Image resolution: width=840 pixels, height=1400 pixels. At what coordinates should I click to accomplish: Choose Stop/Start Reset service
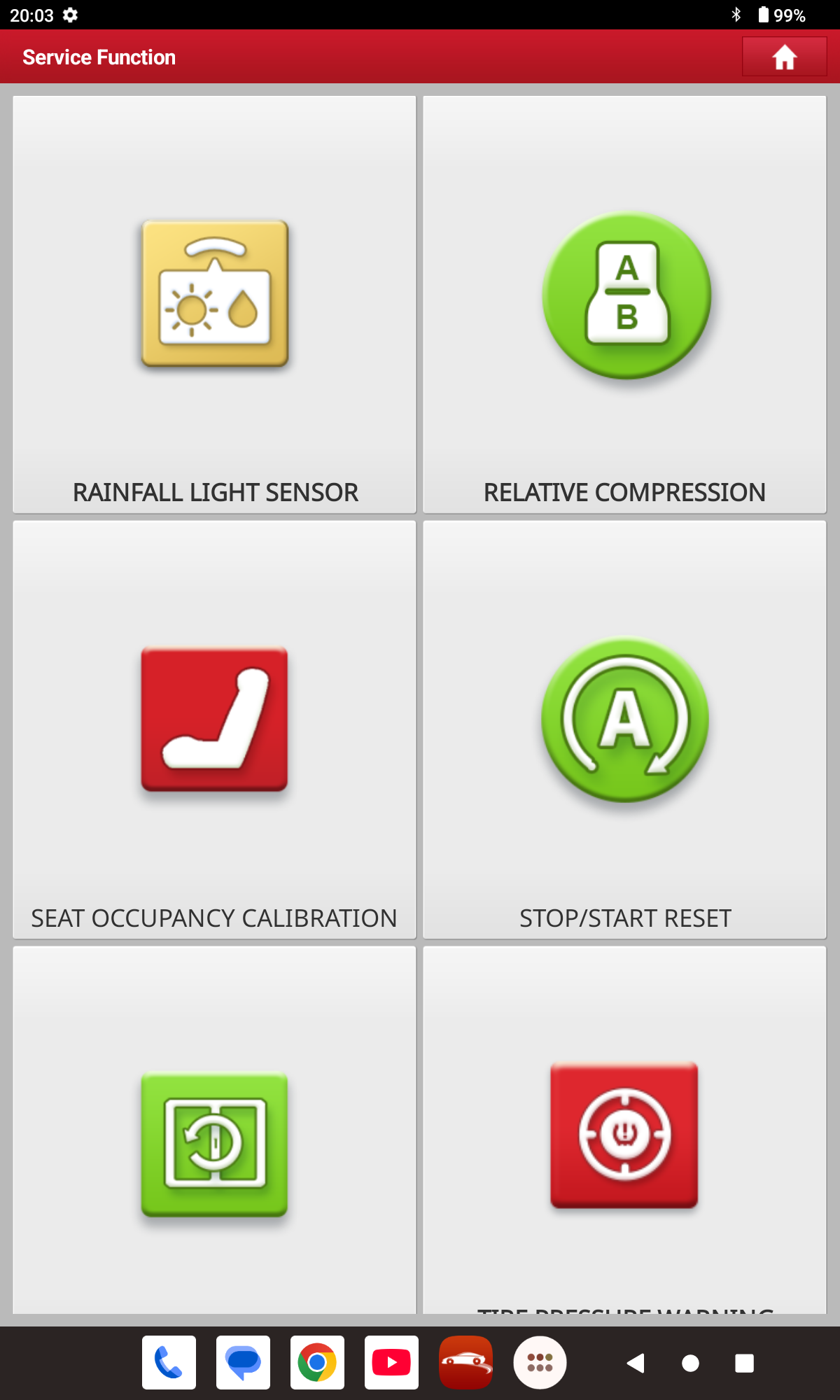pos(624,729)
